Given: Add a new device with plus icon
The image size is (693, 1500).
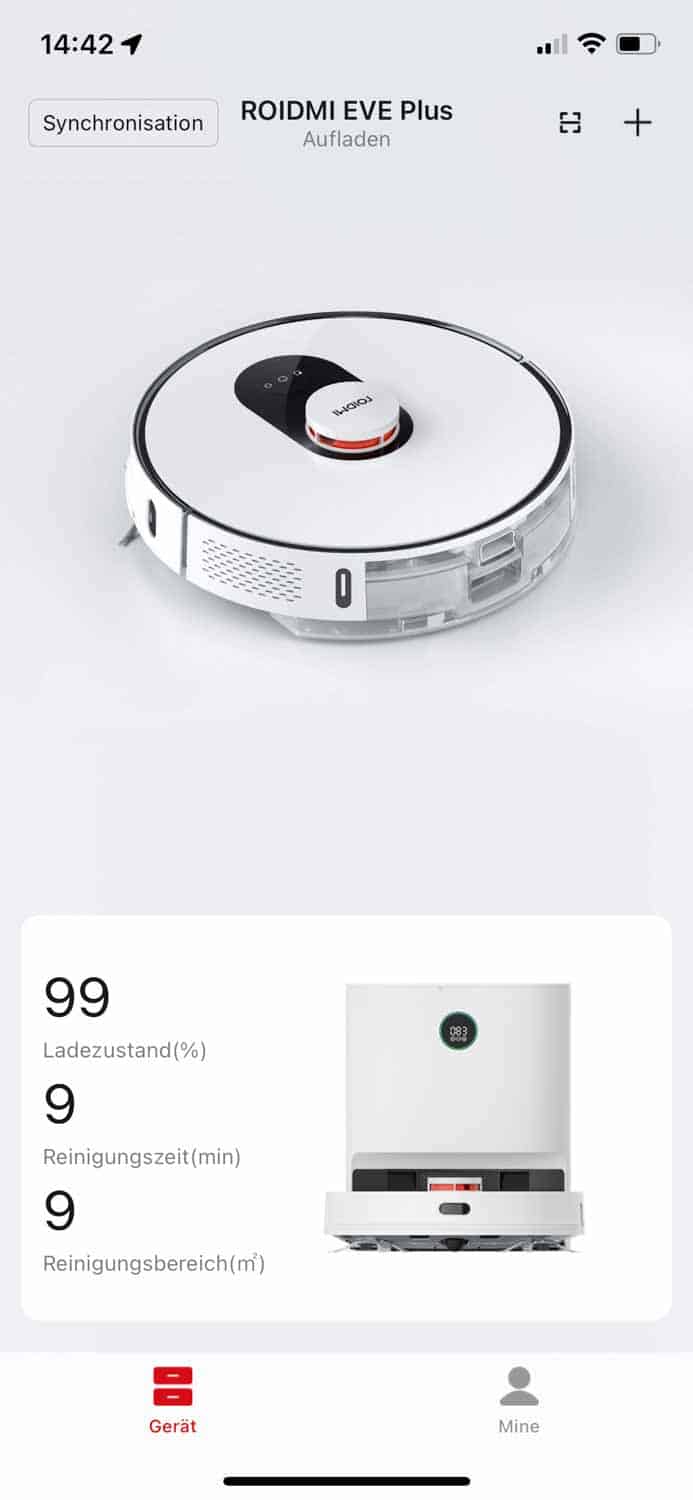Looking at the screenshot, I should 637,123.
